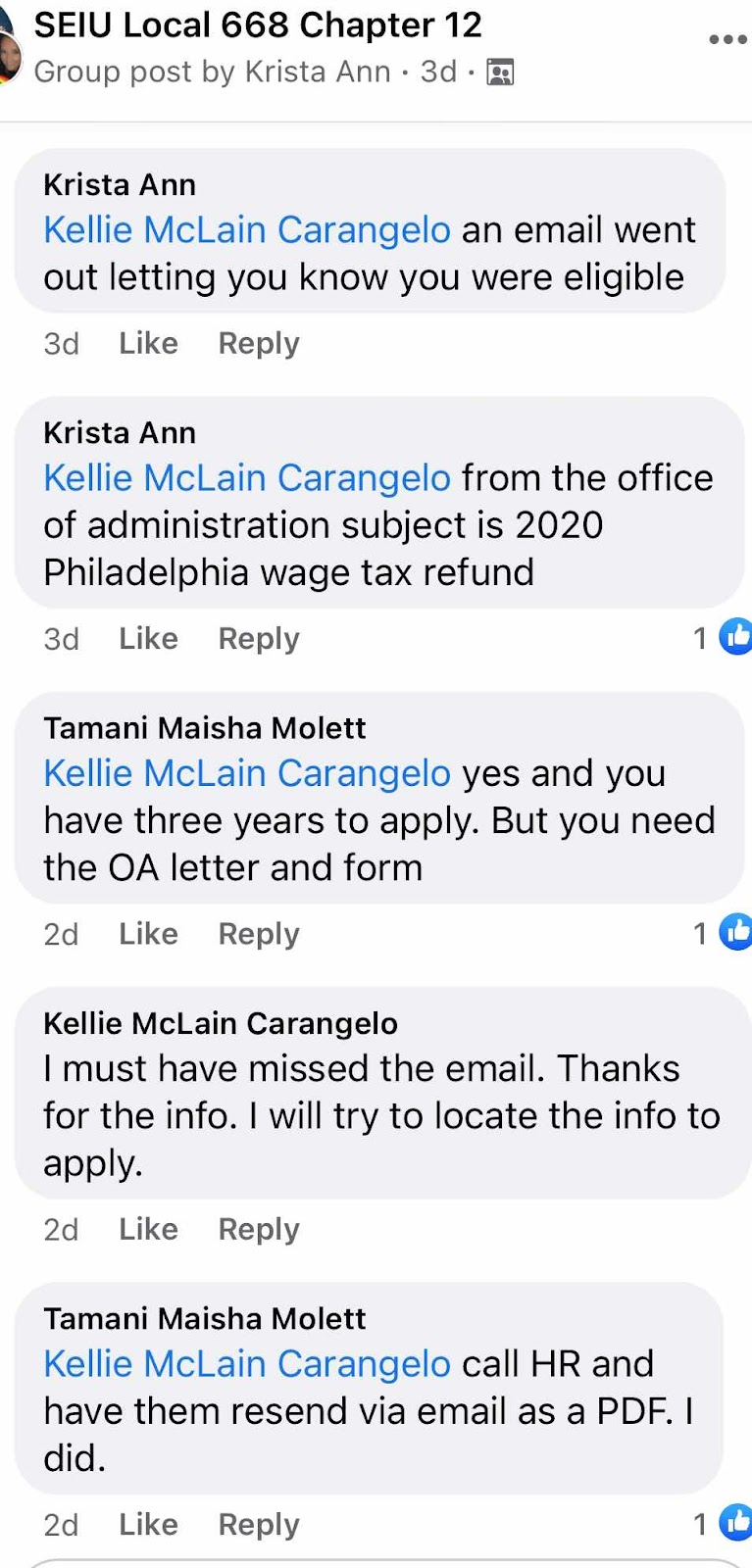
Task: Like Tamani's comment about three years to apply
Action: pos(148,933)
